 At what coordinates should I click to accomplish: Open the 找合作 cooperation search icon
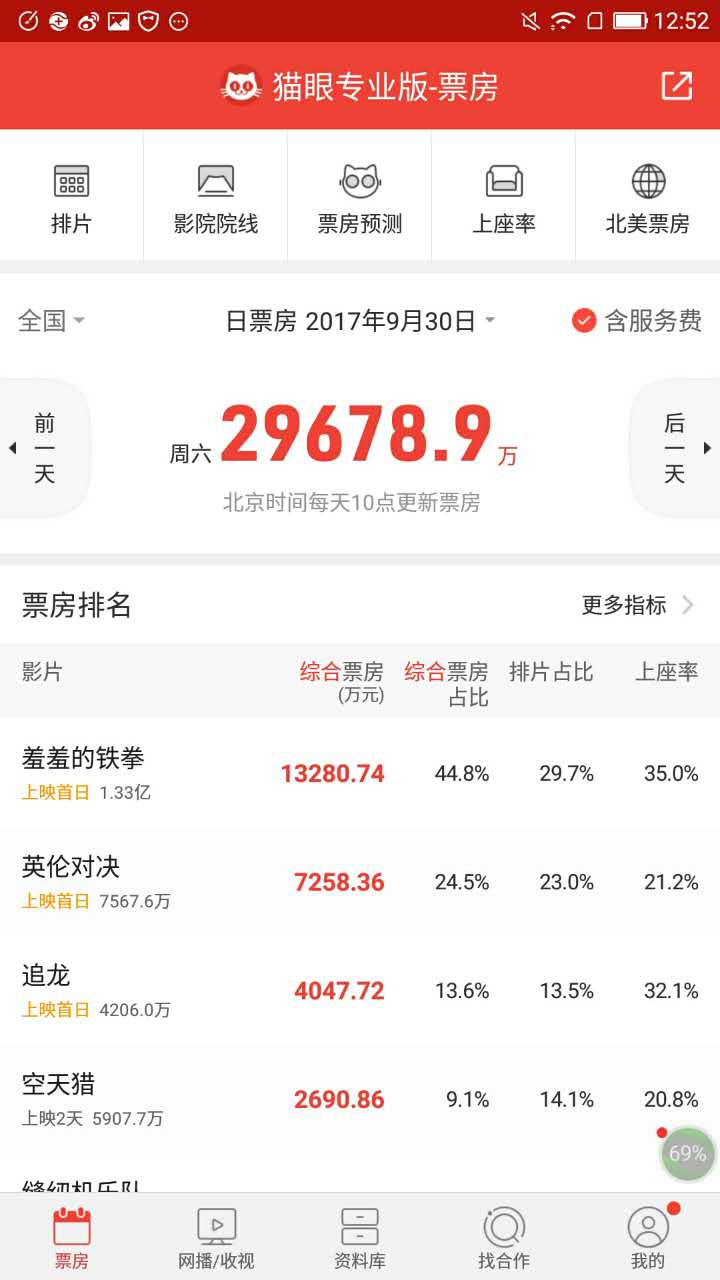(503, 1232)
